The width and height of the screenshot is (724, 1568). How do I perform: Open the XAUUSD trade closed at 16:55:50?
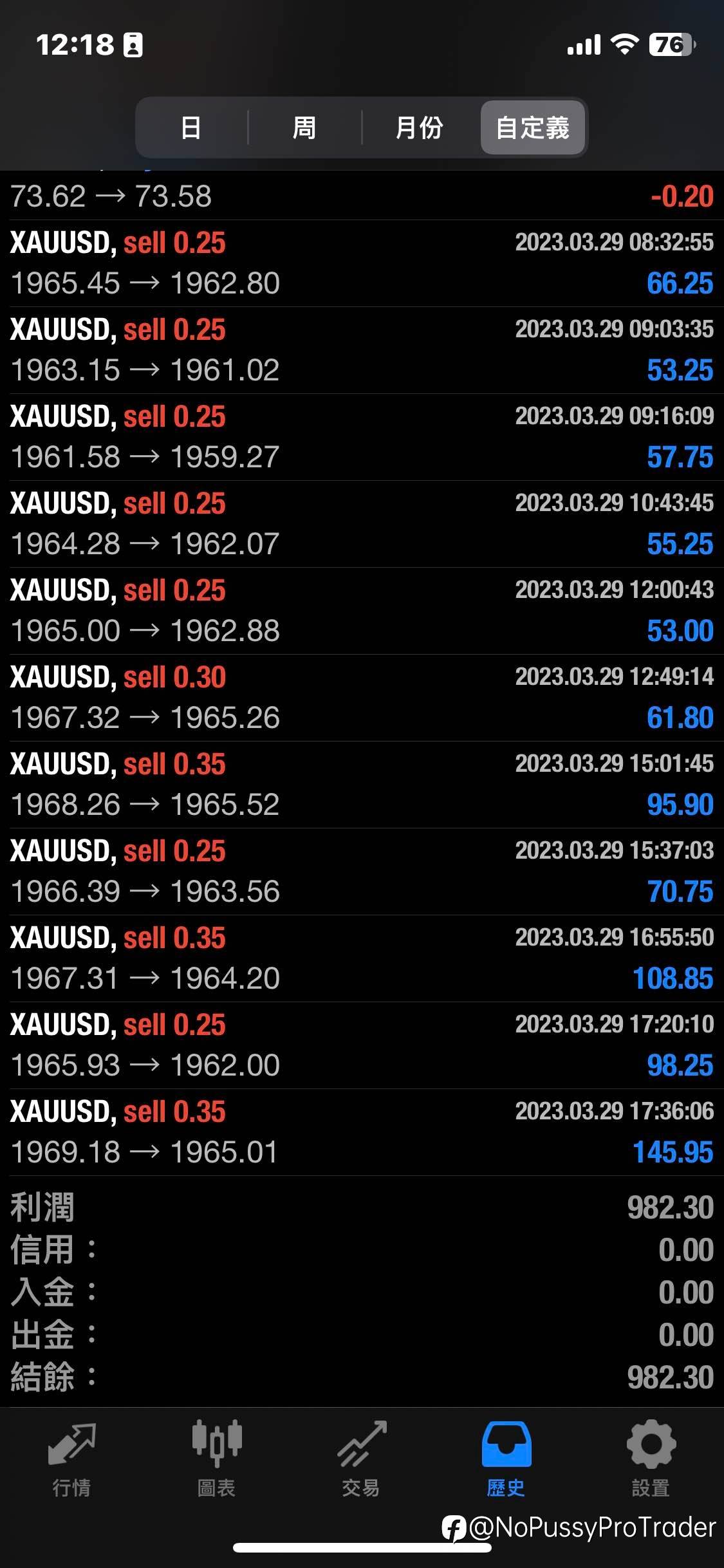[362, 958]
